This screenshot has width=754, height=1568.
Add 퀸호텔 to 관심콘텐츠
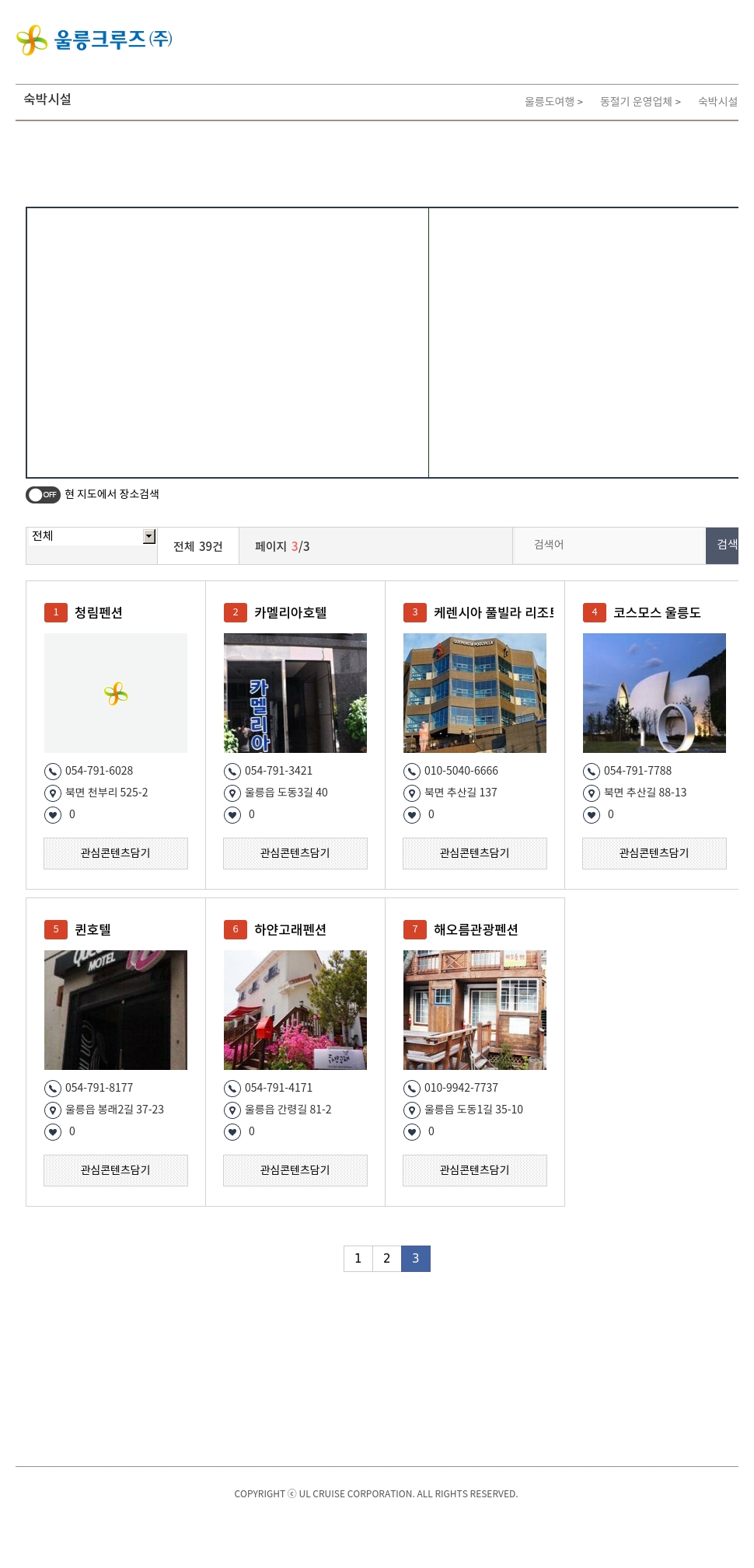coord(115,1170)
